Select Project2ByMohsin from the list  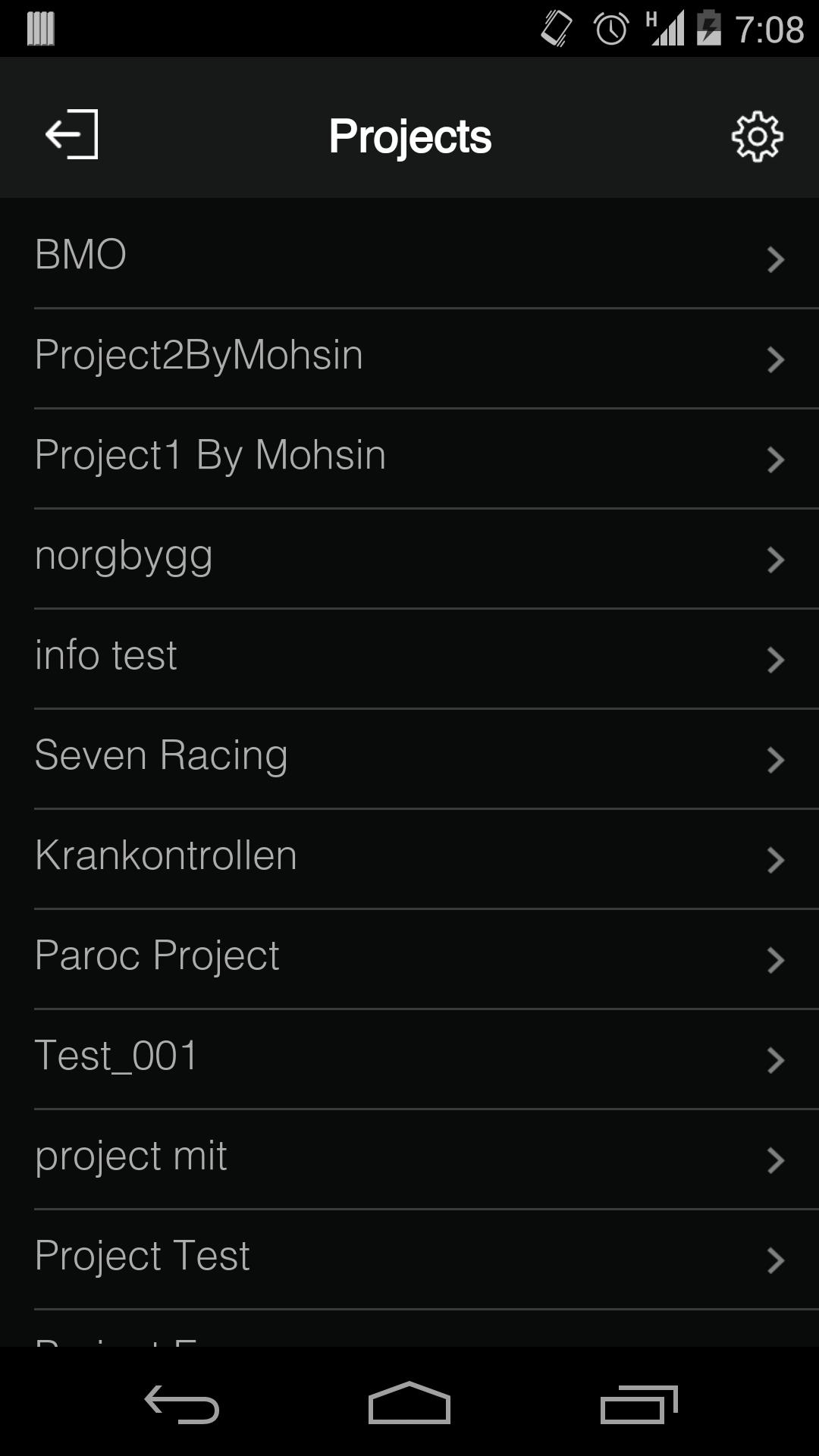[409, 356]
